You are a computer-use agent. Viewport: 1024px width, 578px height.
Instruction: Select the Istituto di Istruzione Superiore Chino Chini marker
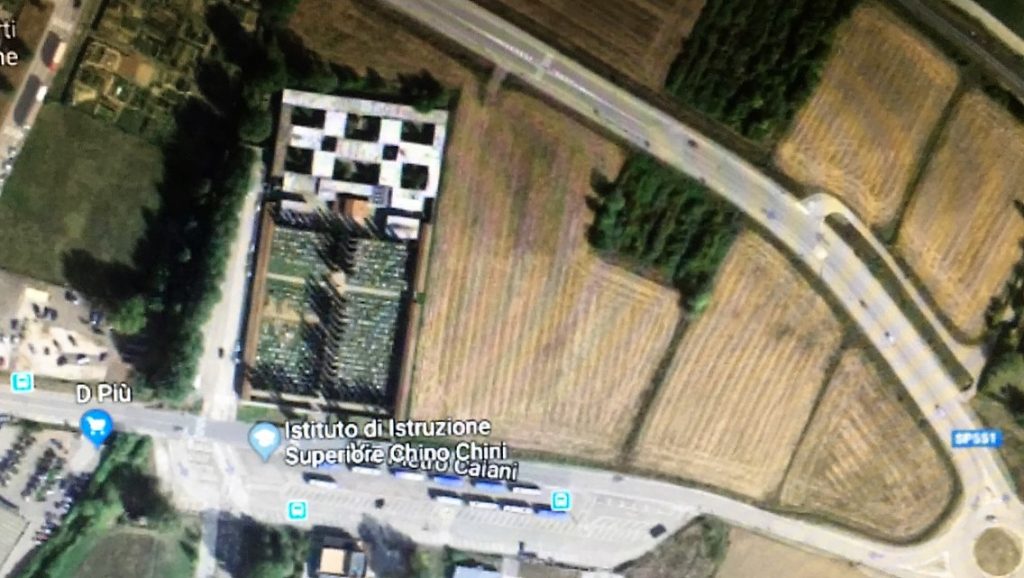click(264, 439)
